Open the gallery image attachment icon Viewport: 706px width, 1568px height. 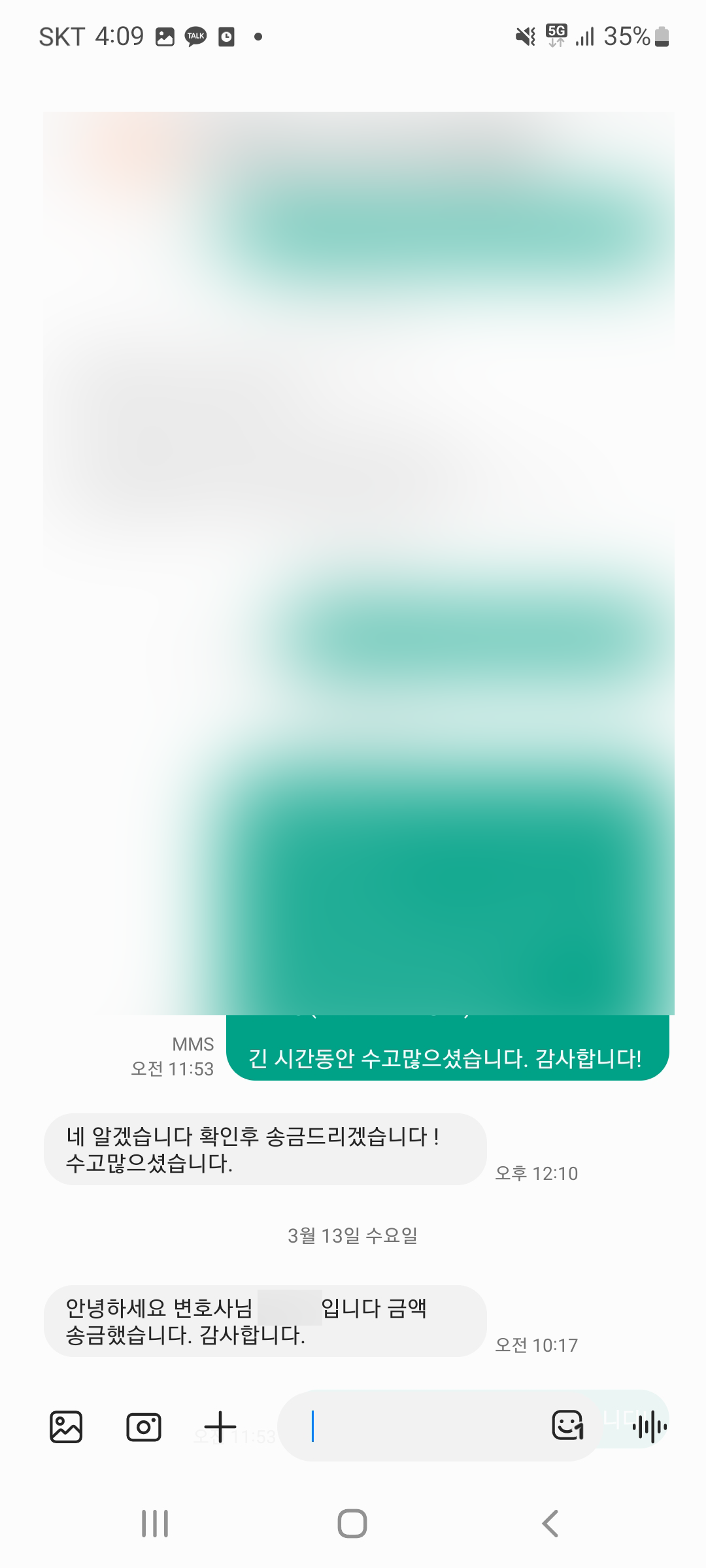(66, 1427)
